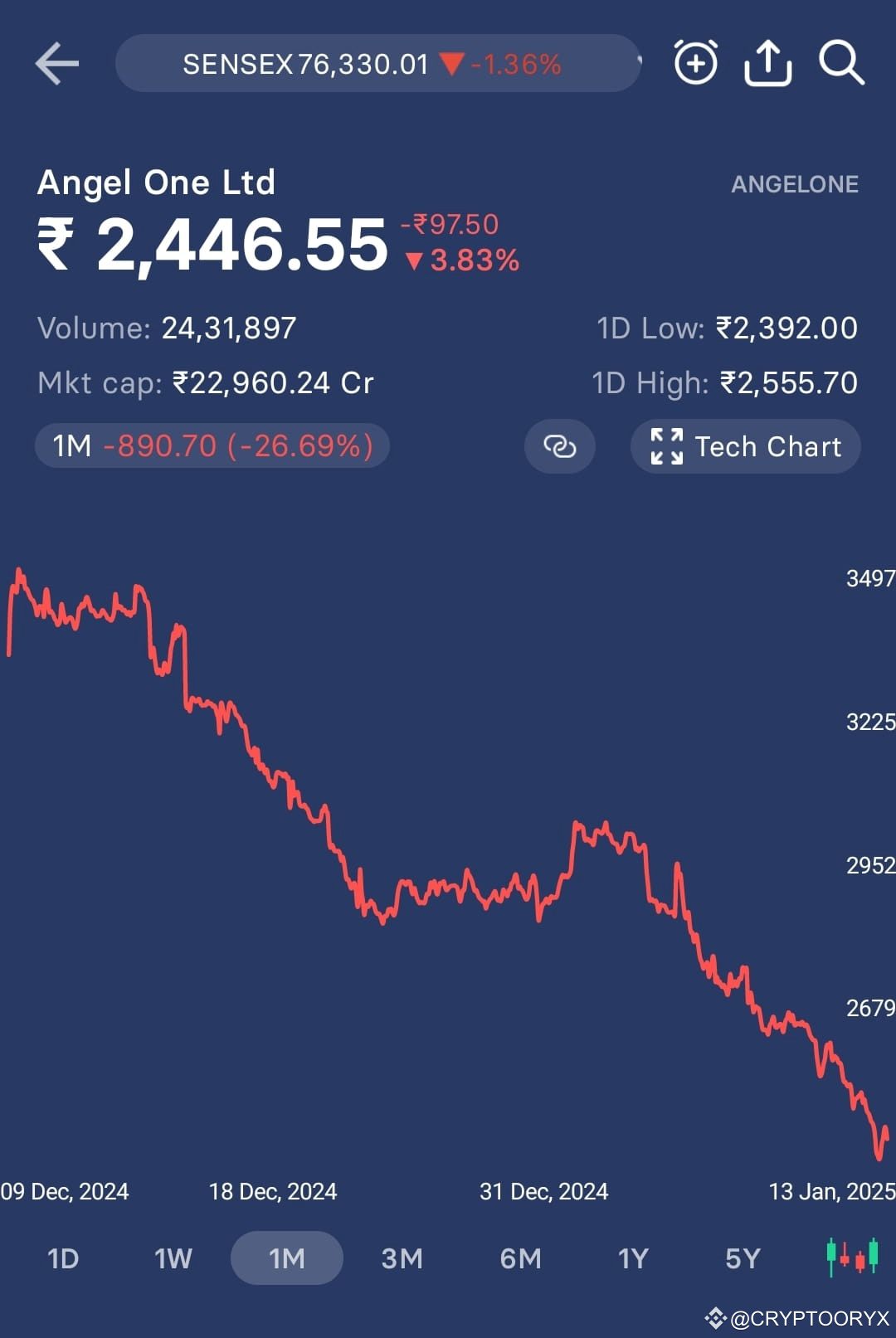This screenshot has width=896, height=1338.
Task: Tap the share/export icon
Action: 768,62
